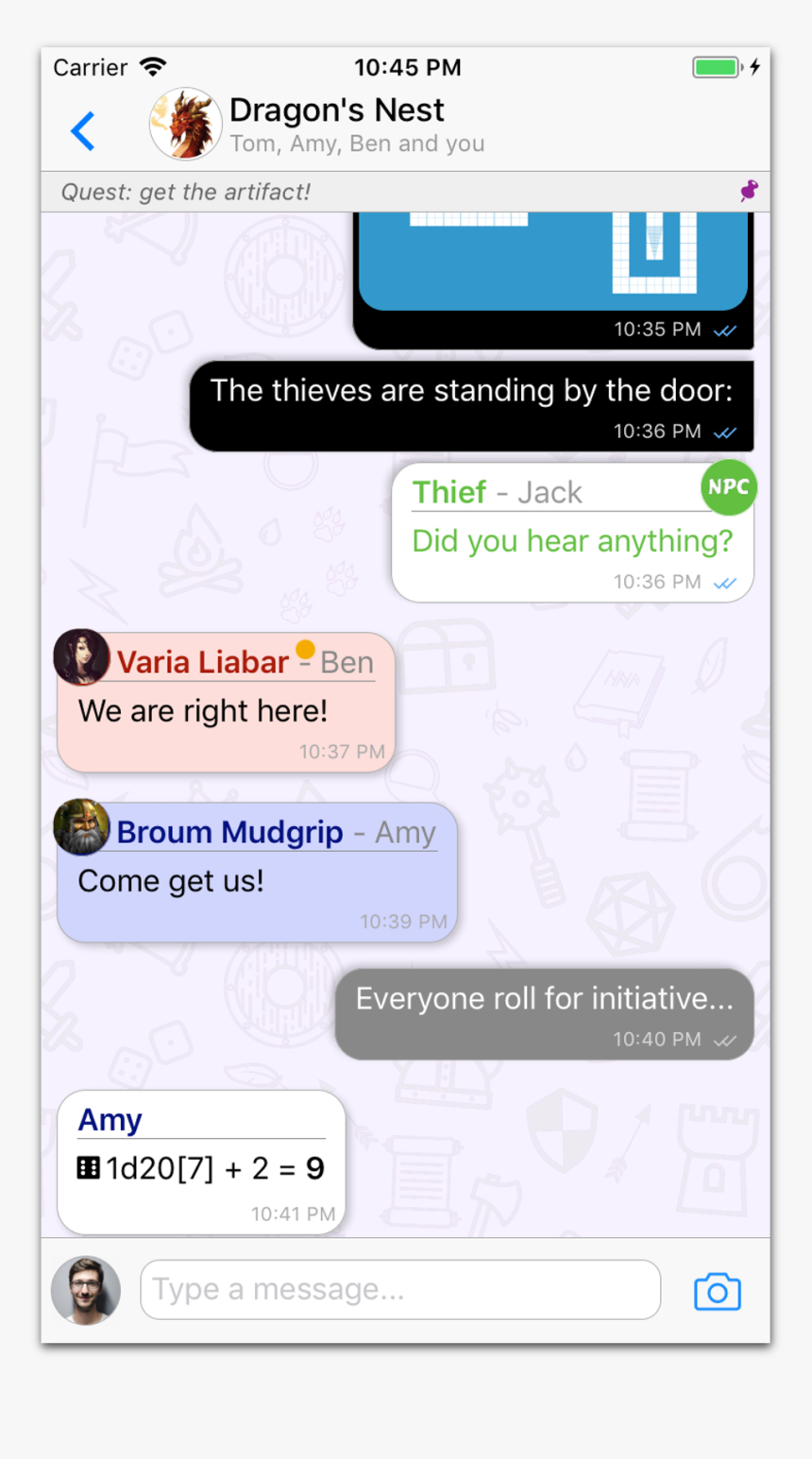
Task: Tap your profile picture beside the message box
Action: [x=86, y=1290]
